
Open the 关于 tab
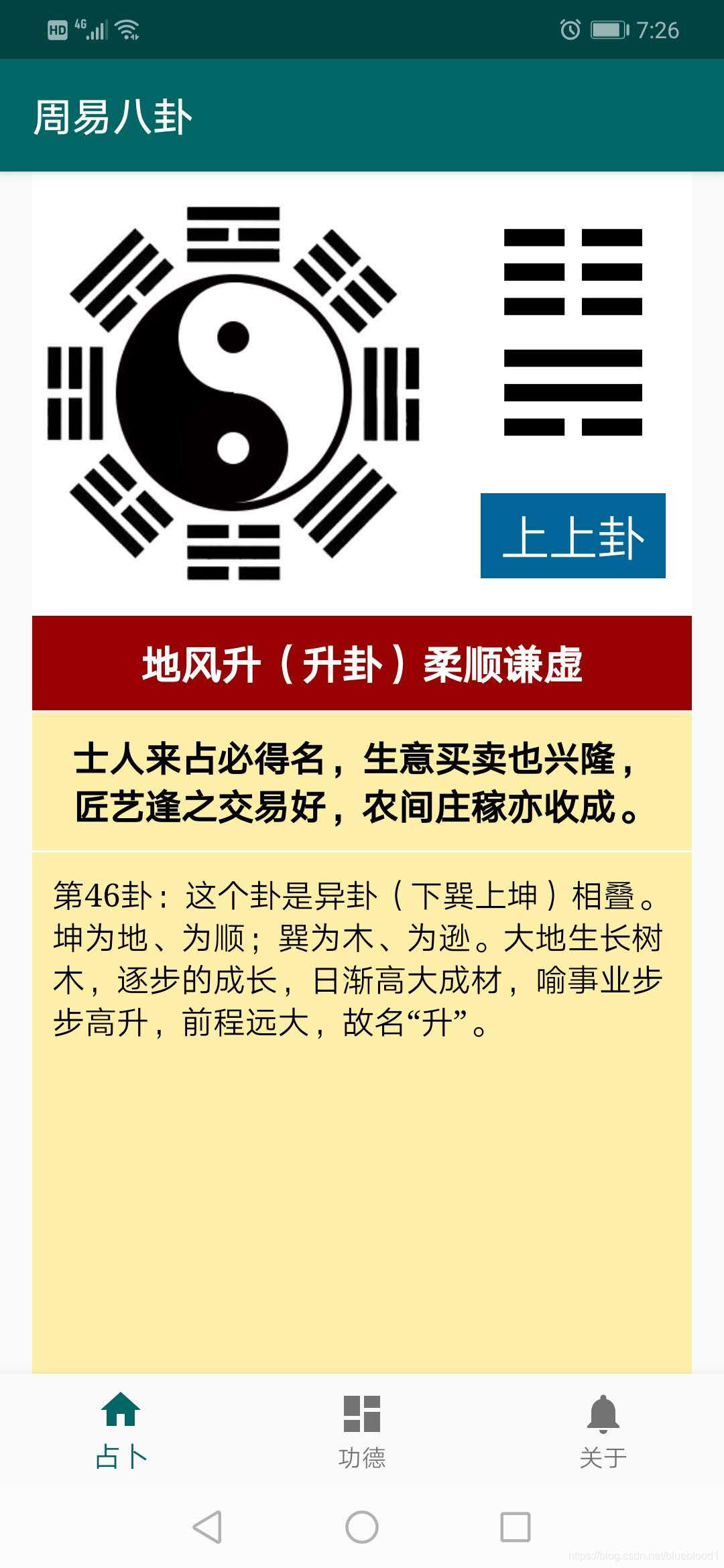coord(603,1429)
